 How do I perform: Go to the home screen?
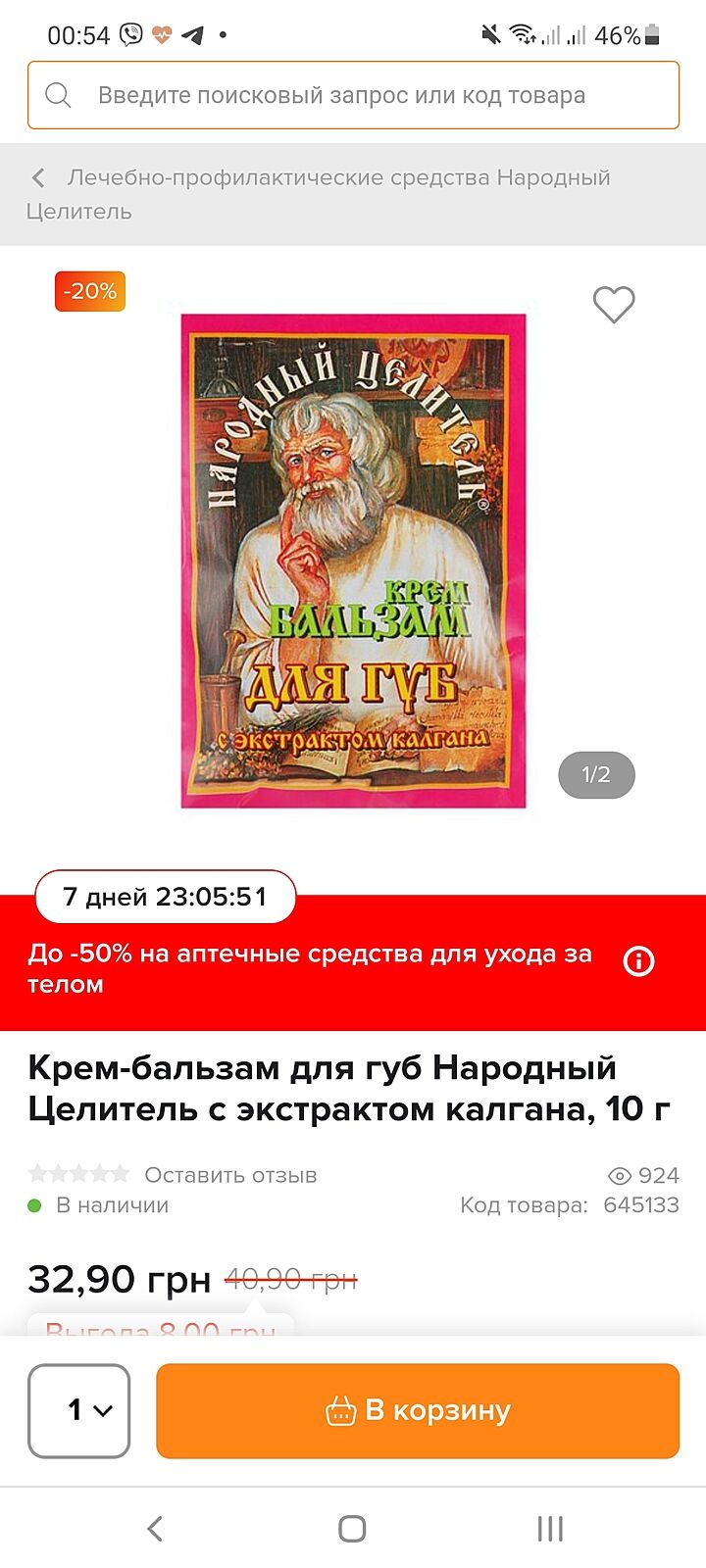pyautogui.click(x=352, y=1529)
